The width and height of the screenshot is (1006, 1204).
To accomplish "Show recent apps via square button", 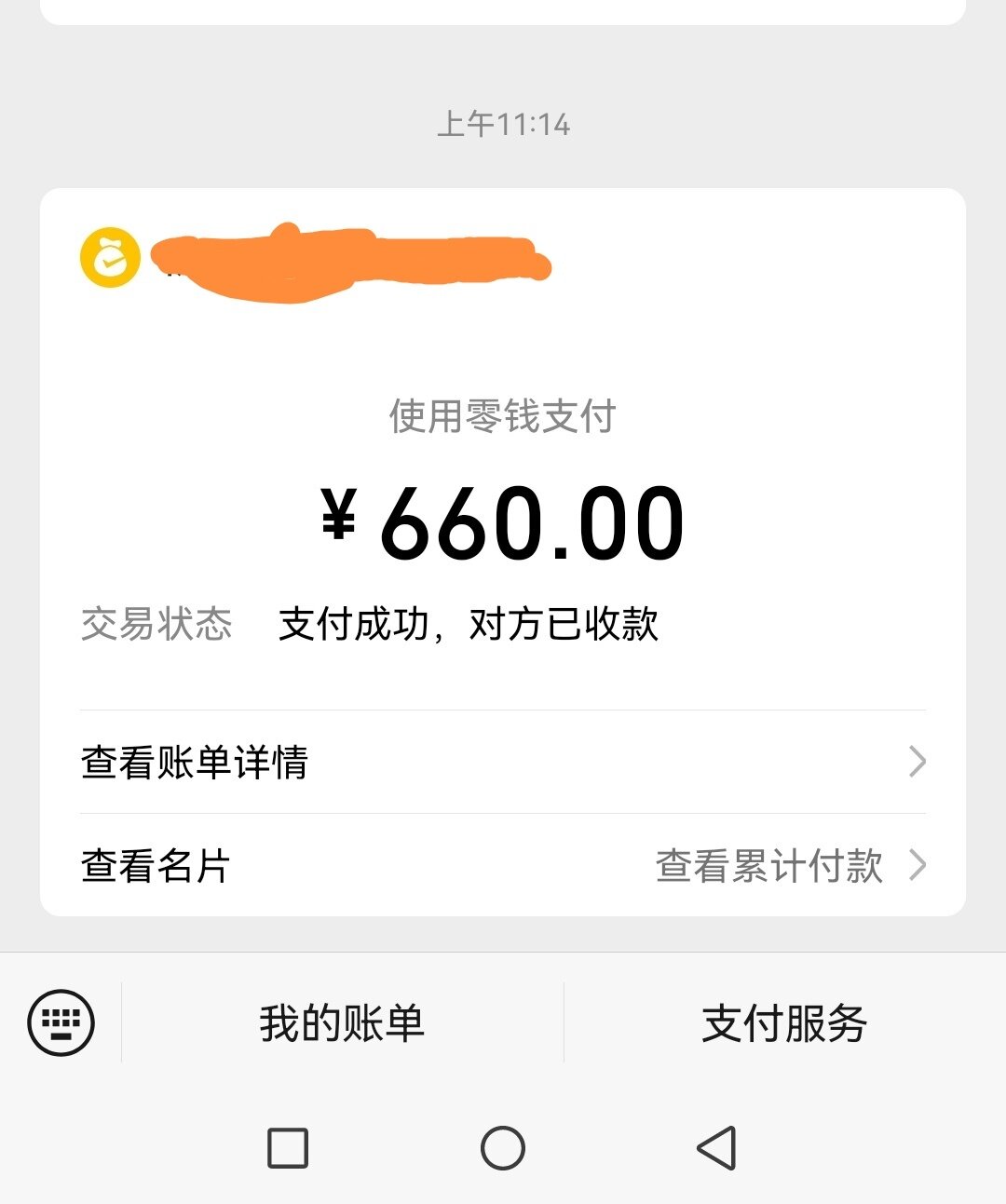I will (288, 1147).
